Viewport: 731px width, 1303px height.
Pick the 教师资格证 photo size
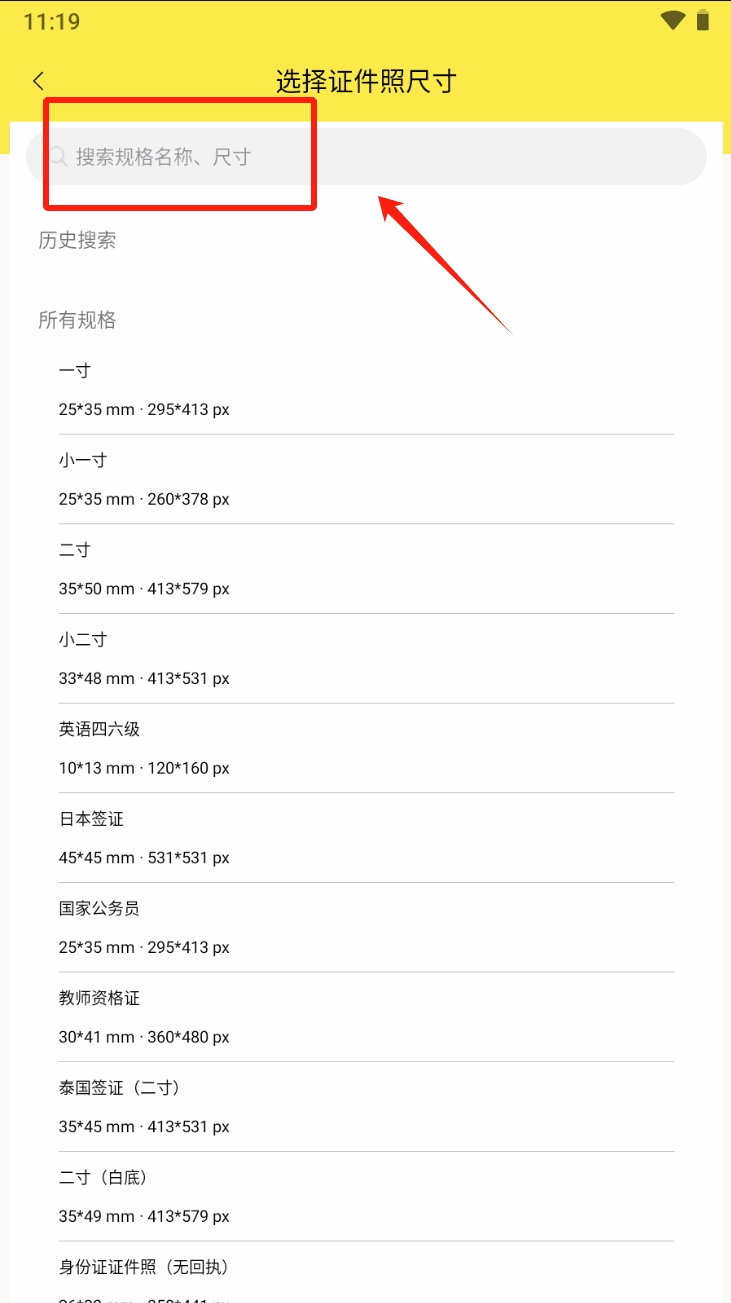tap(366, 1017)
